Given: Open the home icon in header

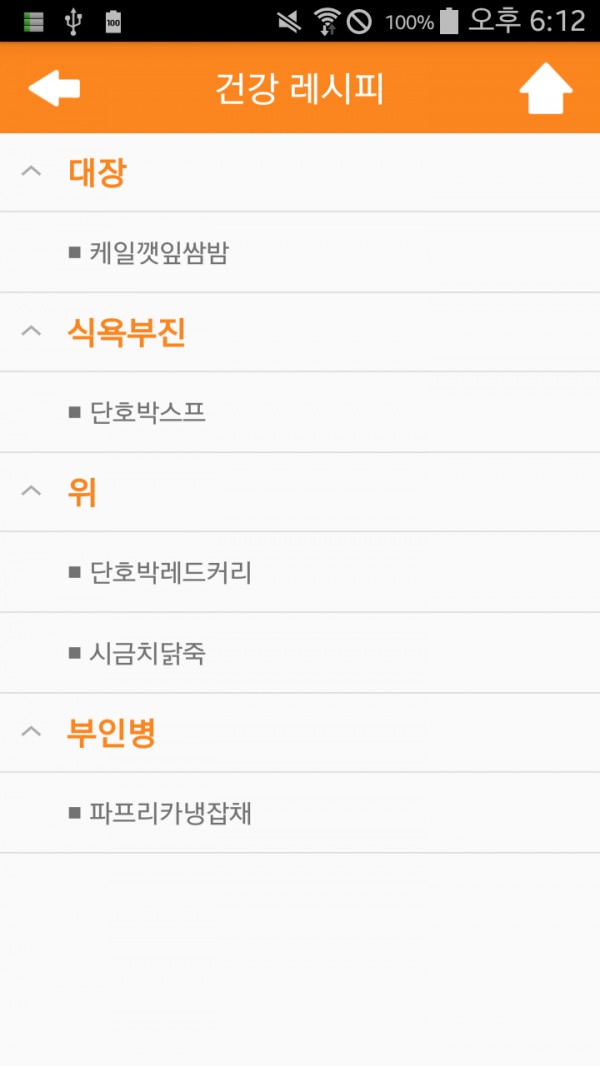Looking at the screenshot, I should [x=546, y=88].
